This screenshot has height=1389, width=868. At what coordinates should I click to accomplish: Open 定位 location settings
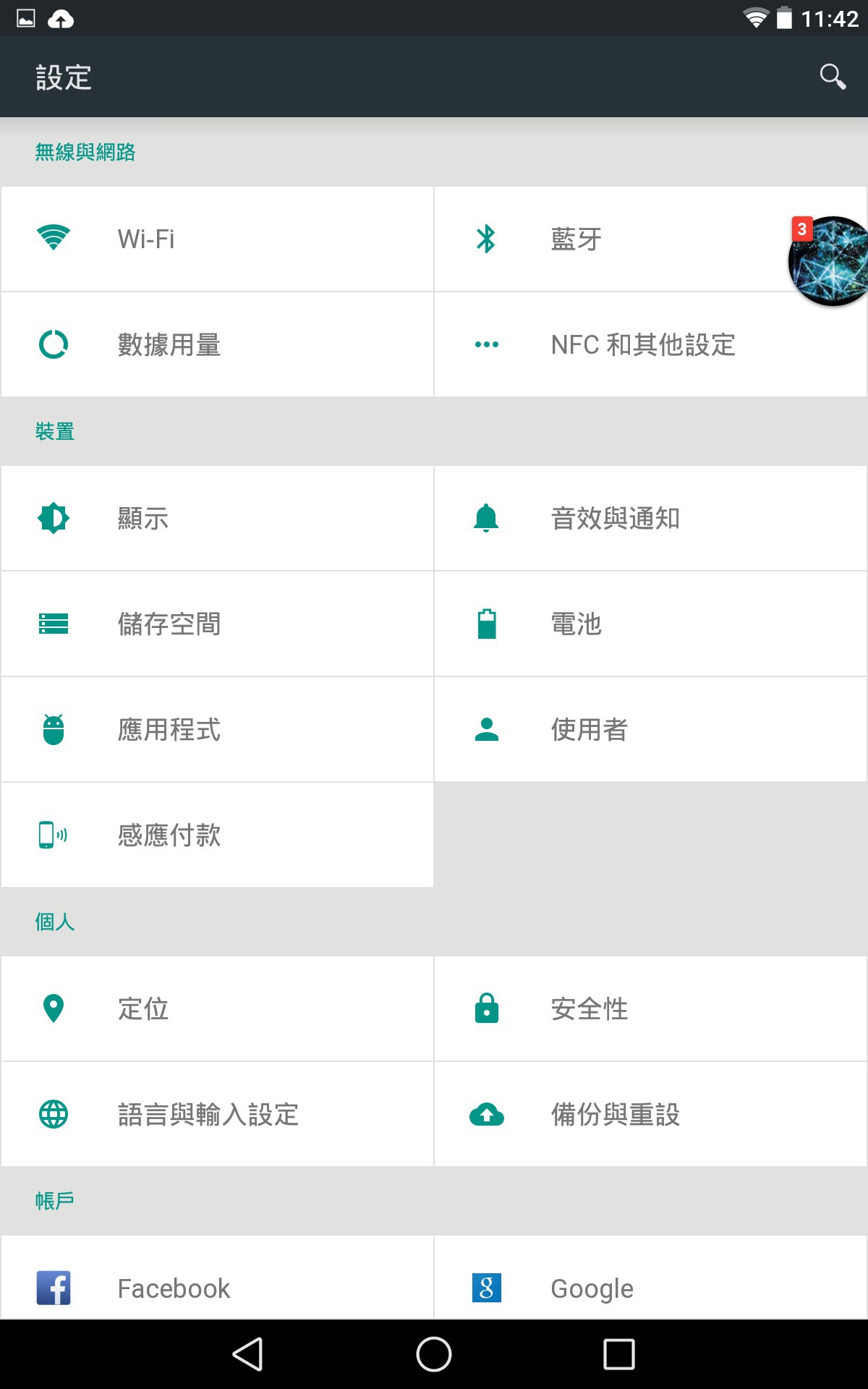pyautogui.click(x=217, y=1008)
